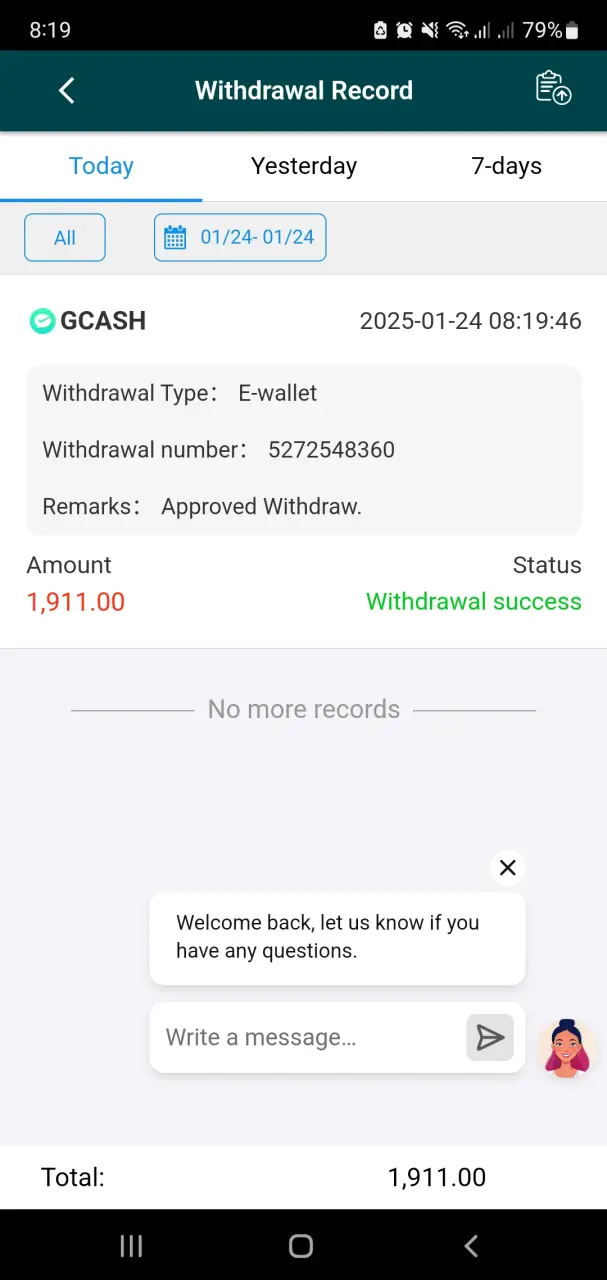Viewport: 607px width, 1280px height.
Task: Switch to the Yesterday tab
Action: (304, 166)
